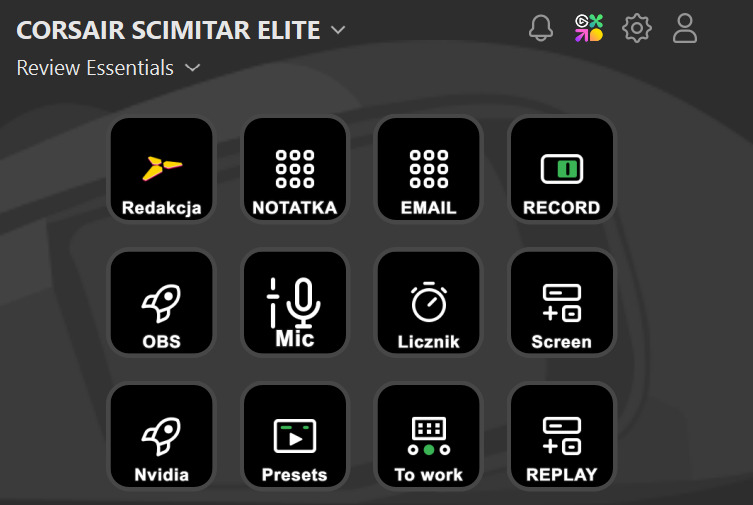Select the Screen key
This screenshot has height=505, width=753.
562,303
